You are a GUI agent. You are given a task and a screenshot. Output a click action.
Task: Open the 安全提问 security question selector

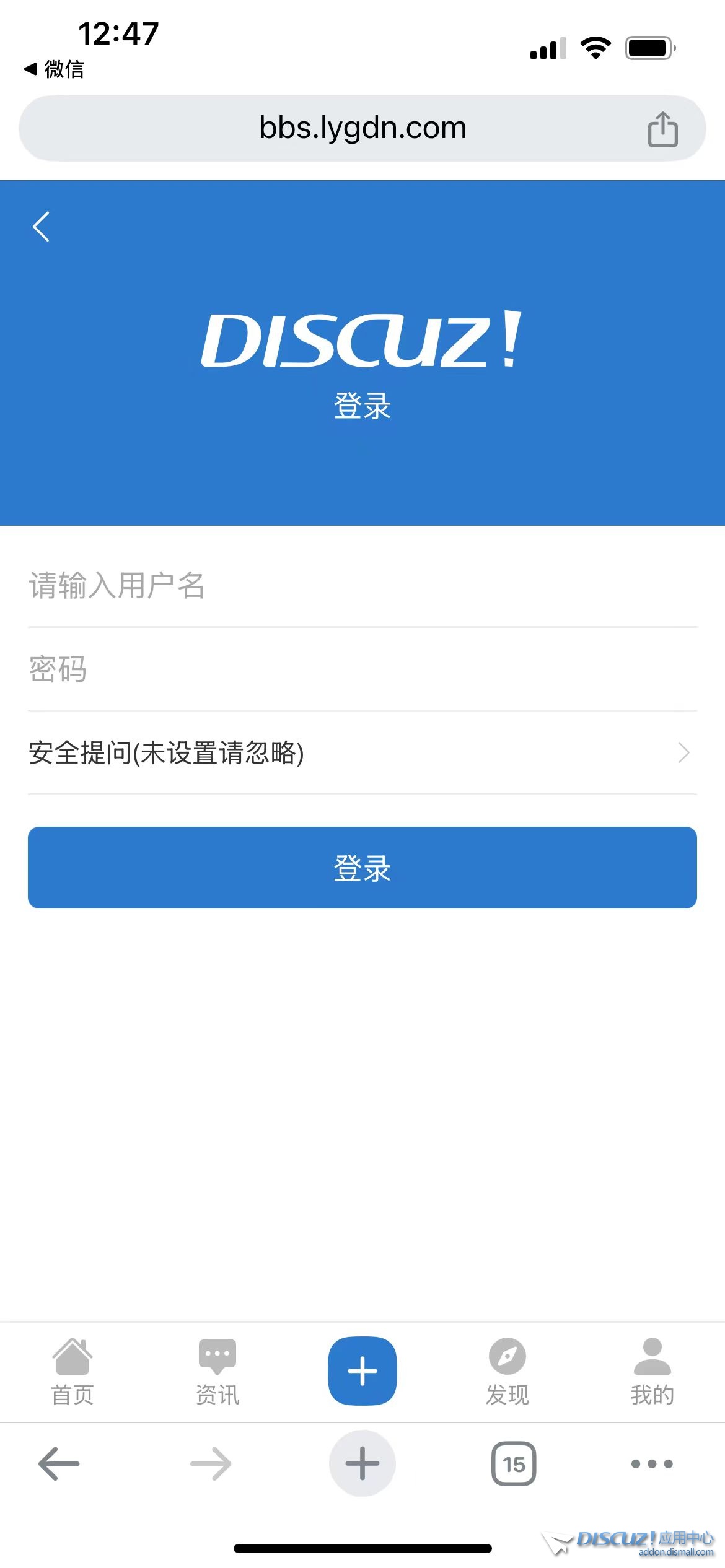click(x=362, y=753)
